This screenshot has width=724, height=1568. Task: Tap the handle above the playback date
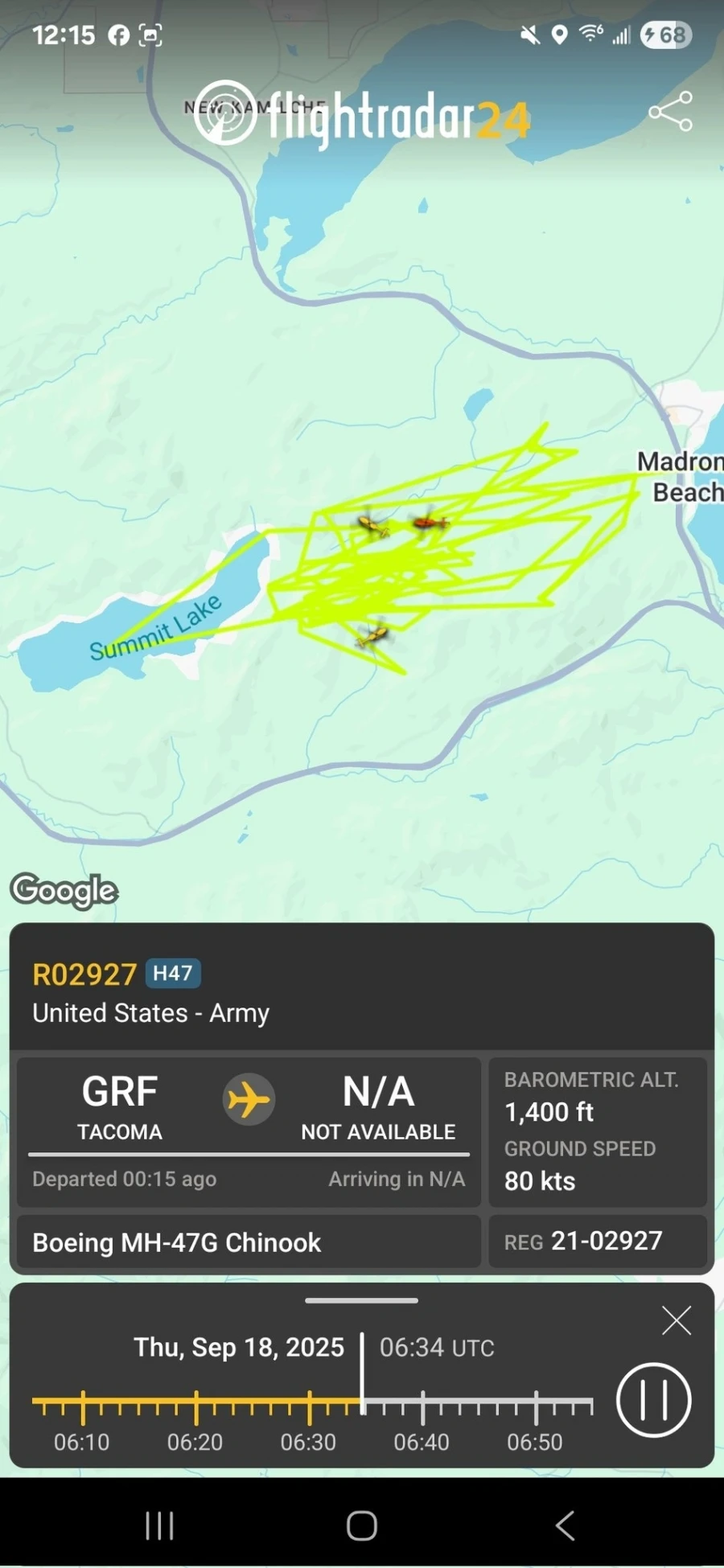tap(361, 1300)
